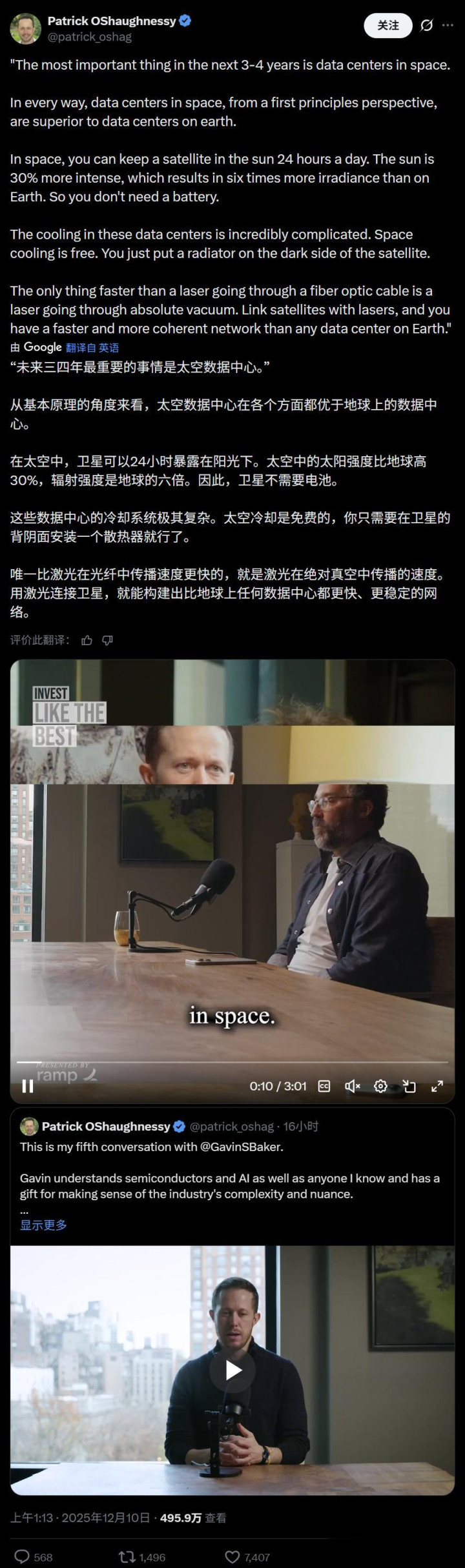Open the replies with 568 comments

coord(34,1557)
